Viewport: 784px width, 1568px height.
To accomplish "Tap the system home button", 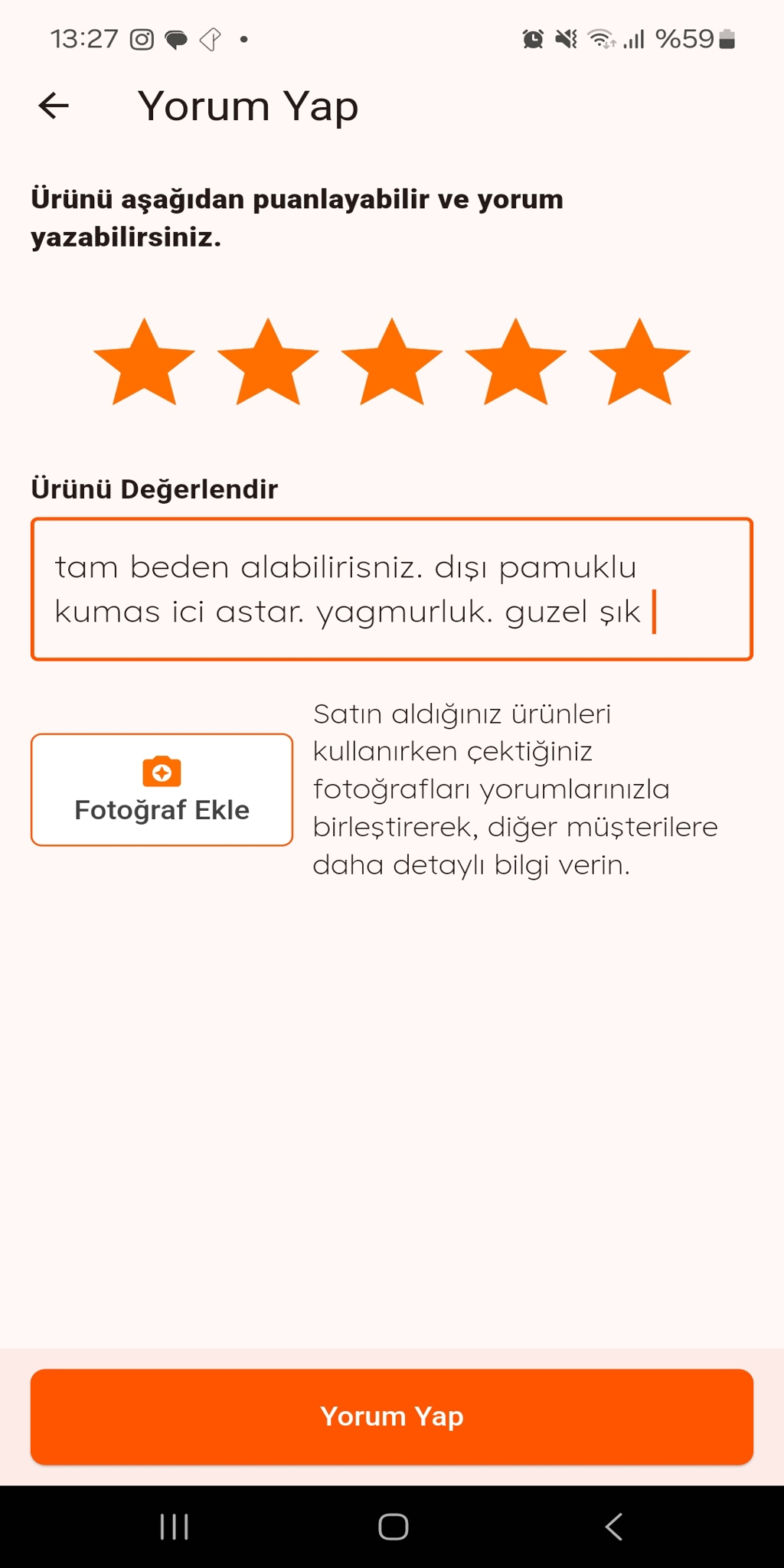I will (x=393, y=1527).
